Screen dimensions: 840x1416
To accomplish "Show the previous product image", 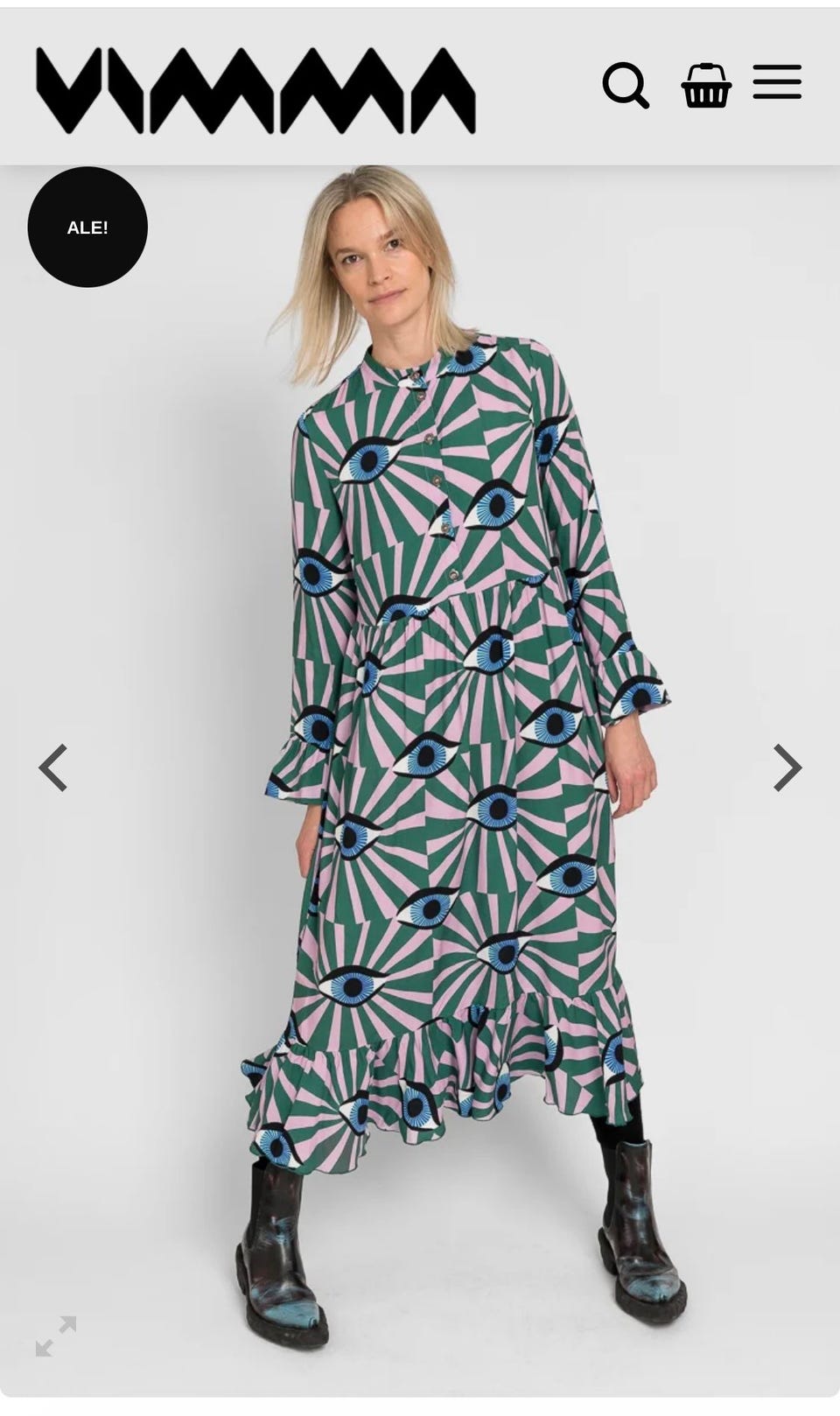I will pos(53,768).
